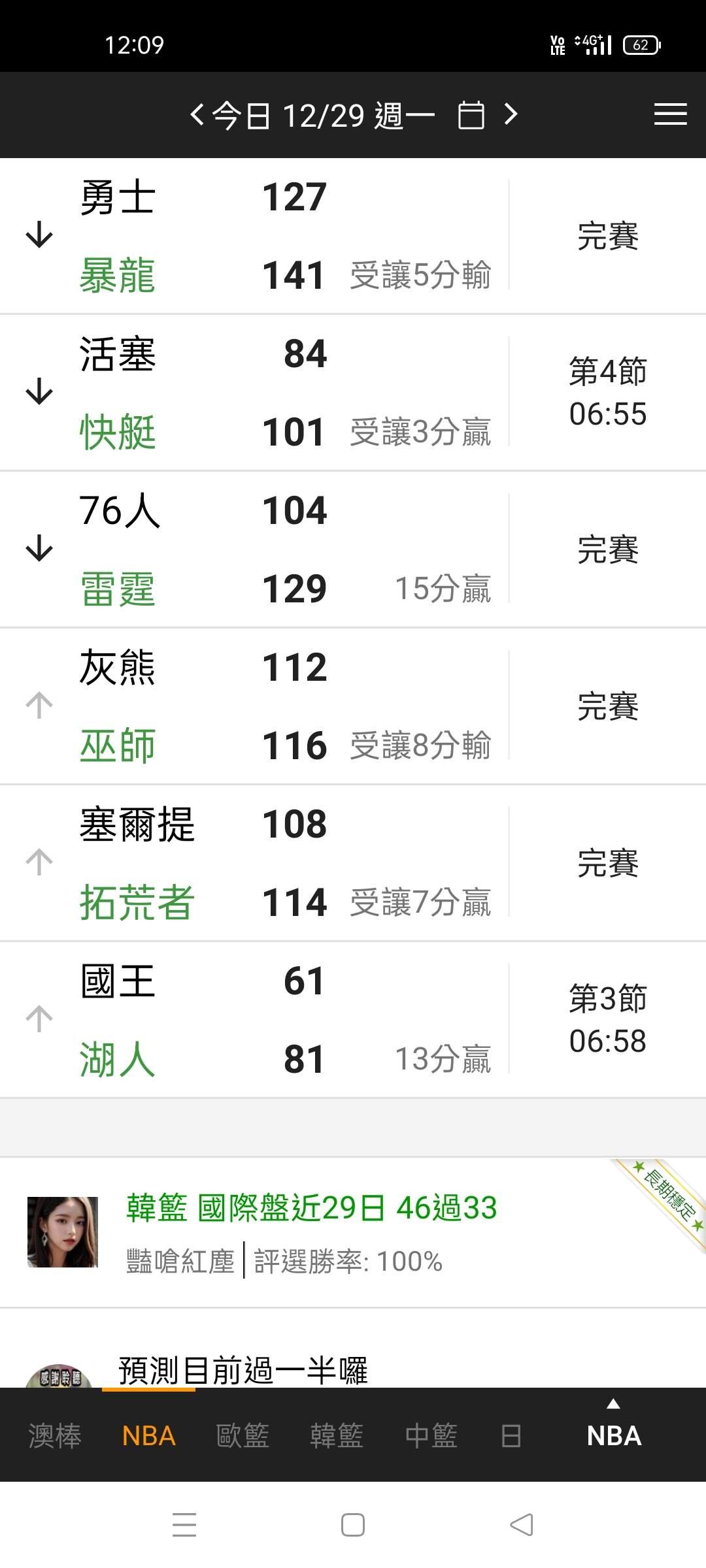Switch to the 澳棒 tab
706x1568 pixels.
(55, 1436)
